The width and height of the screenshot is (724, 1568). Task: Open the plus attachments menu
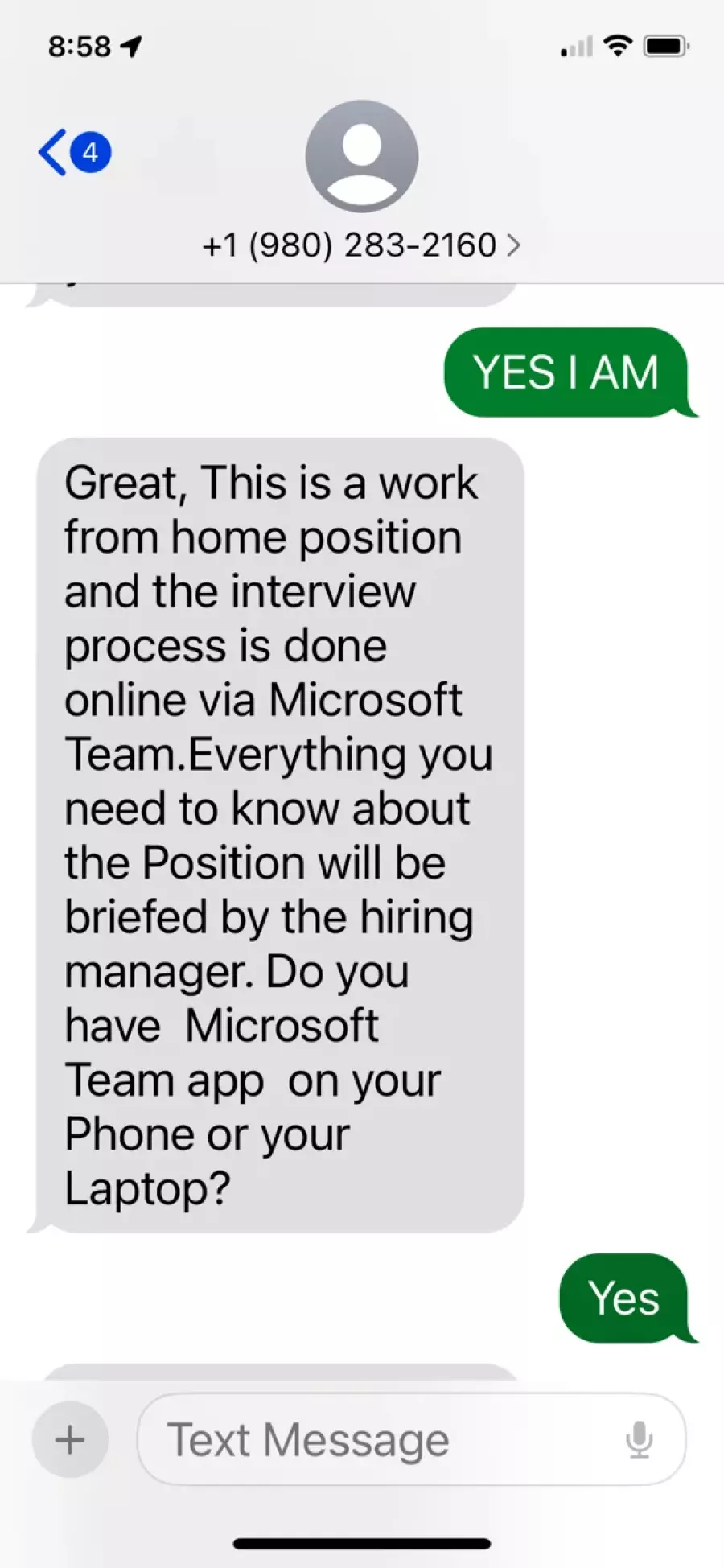pyautogui.click(x=70, y=1439)
